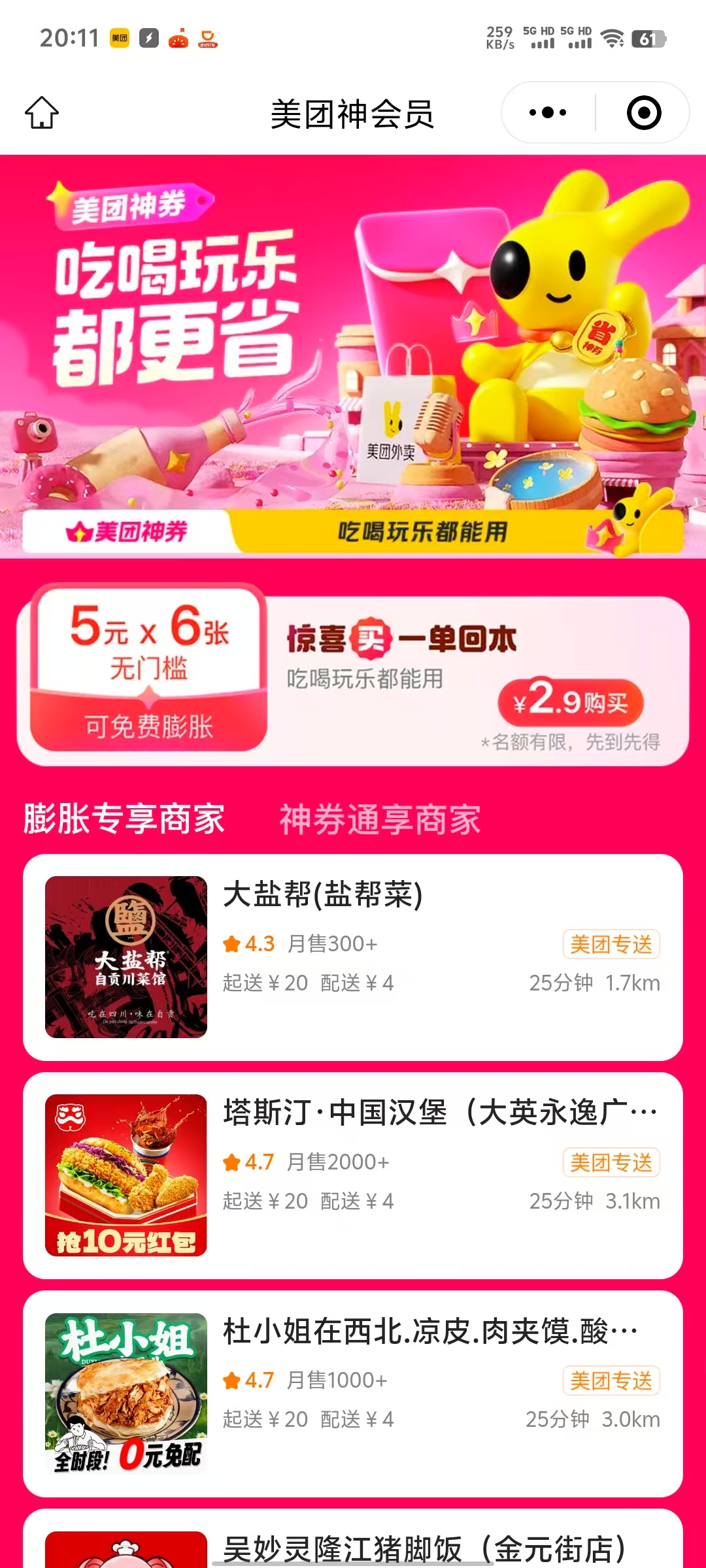The height and width of the screenshot is (1568, 706).
Task: Switch to the 神券通享商家 tab
Action: pos(380,819)
